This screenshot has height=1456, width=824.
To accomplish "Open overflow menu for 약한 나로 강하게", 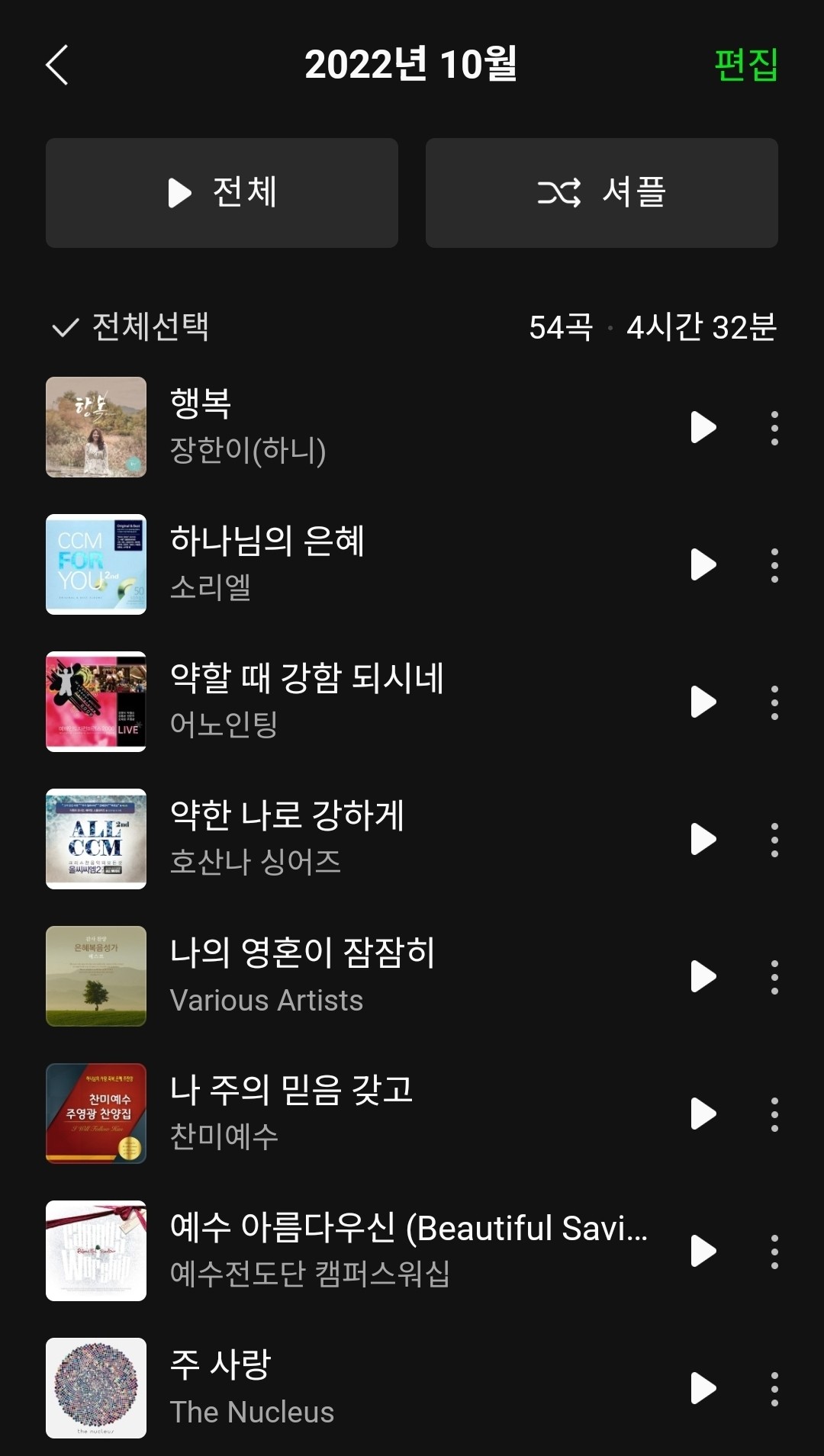I will click(774, 839).
